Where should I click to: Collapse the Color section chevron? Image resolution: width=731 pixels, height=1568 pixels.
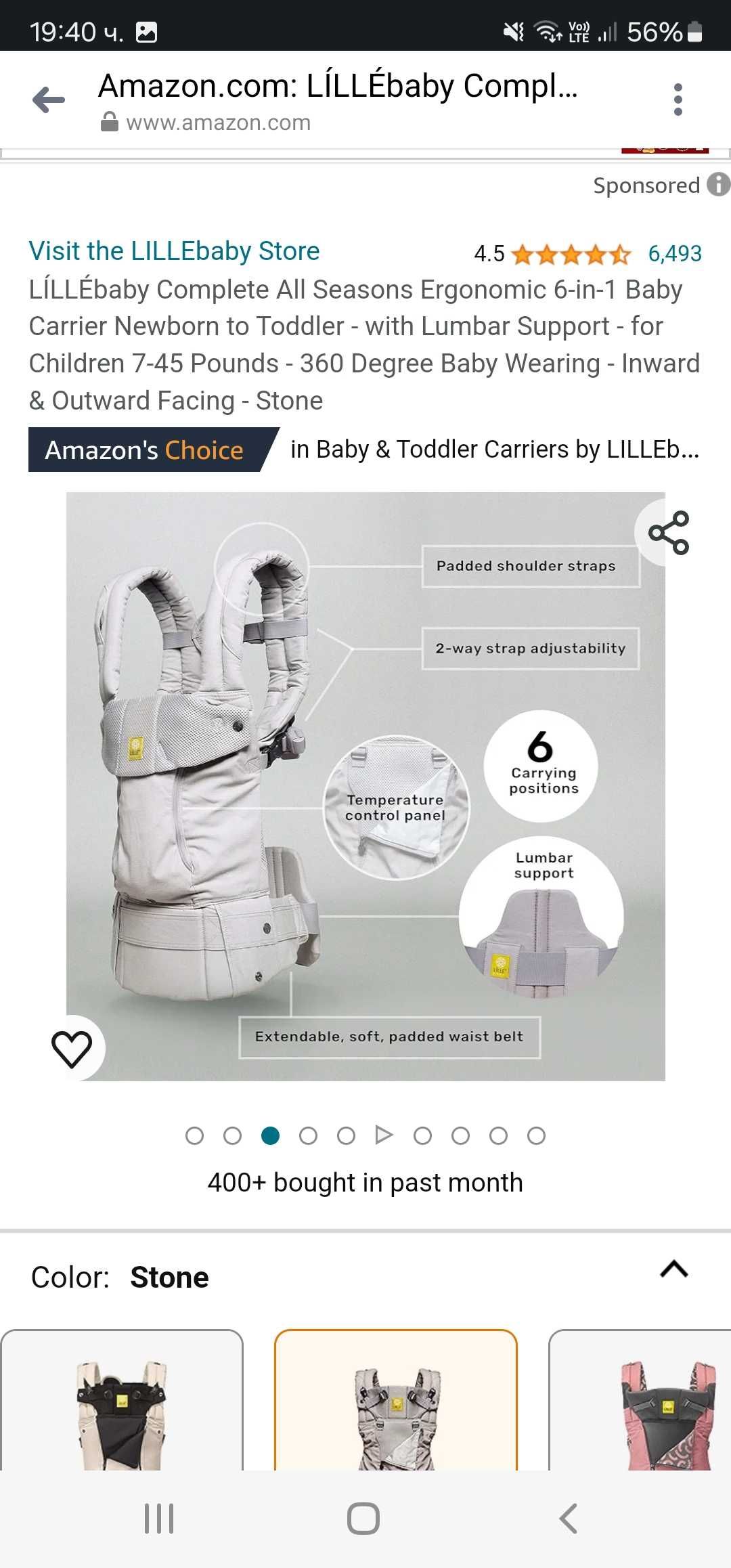coord(673,1269)
